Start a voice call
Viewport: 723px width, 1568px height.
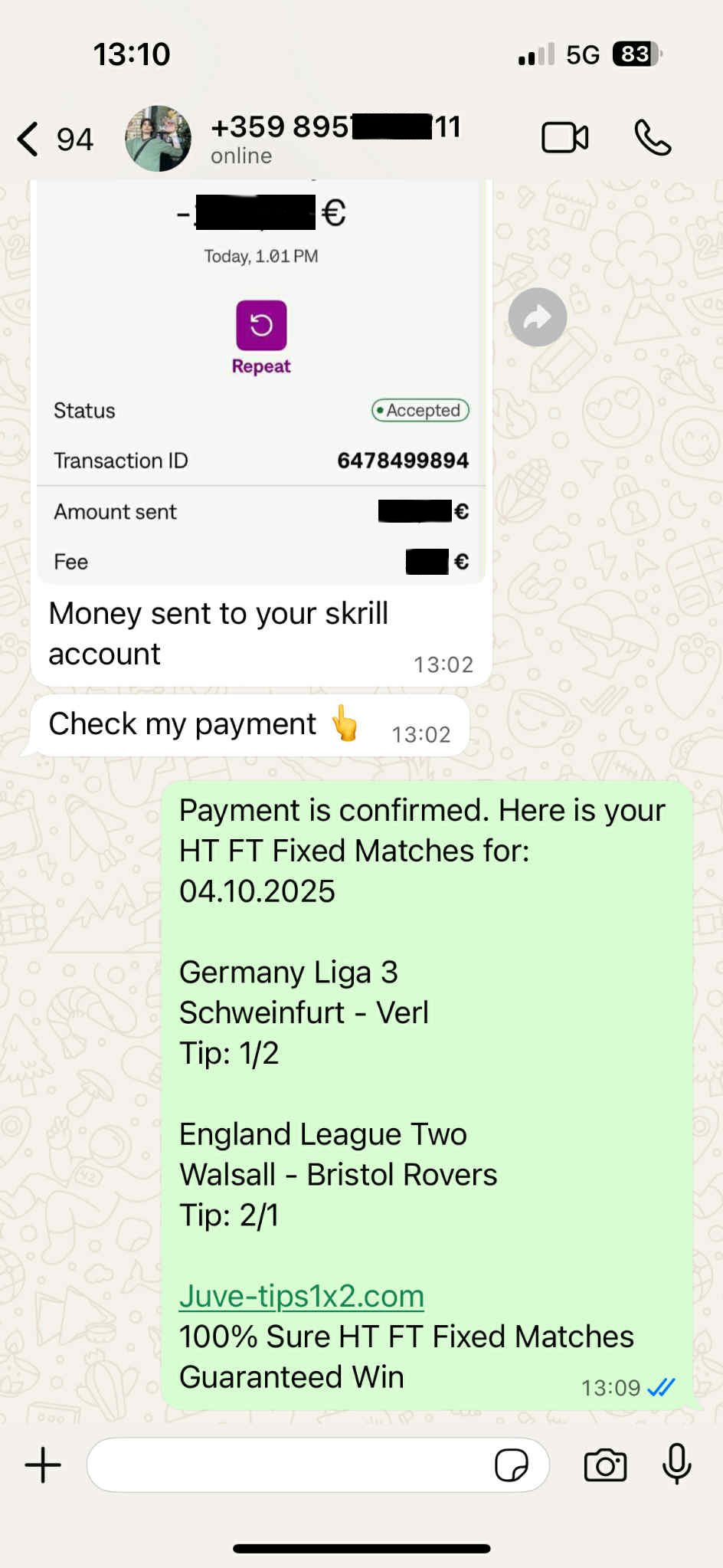coord(653,139)
